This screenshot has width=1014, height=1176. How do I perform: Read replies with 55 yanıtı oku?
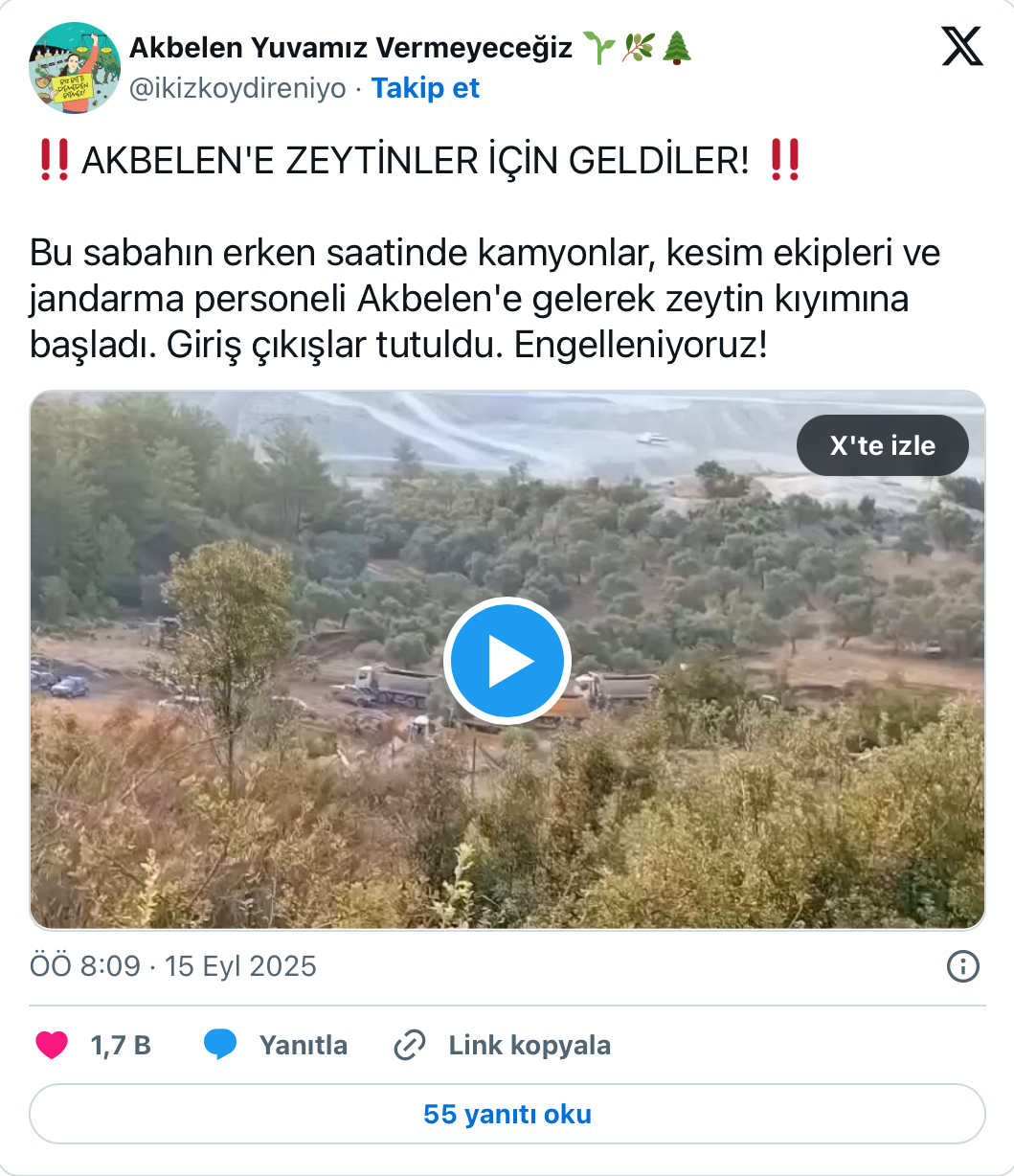[507, 1114]
